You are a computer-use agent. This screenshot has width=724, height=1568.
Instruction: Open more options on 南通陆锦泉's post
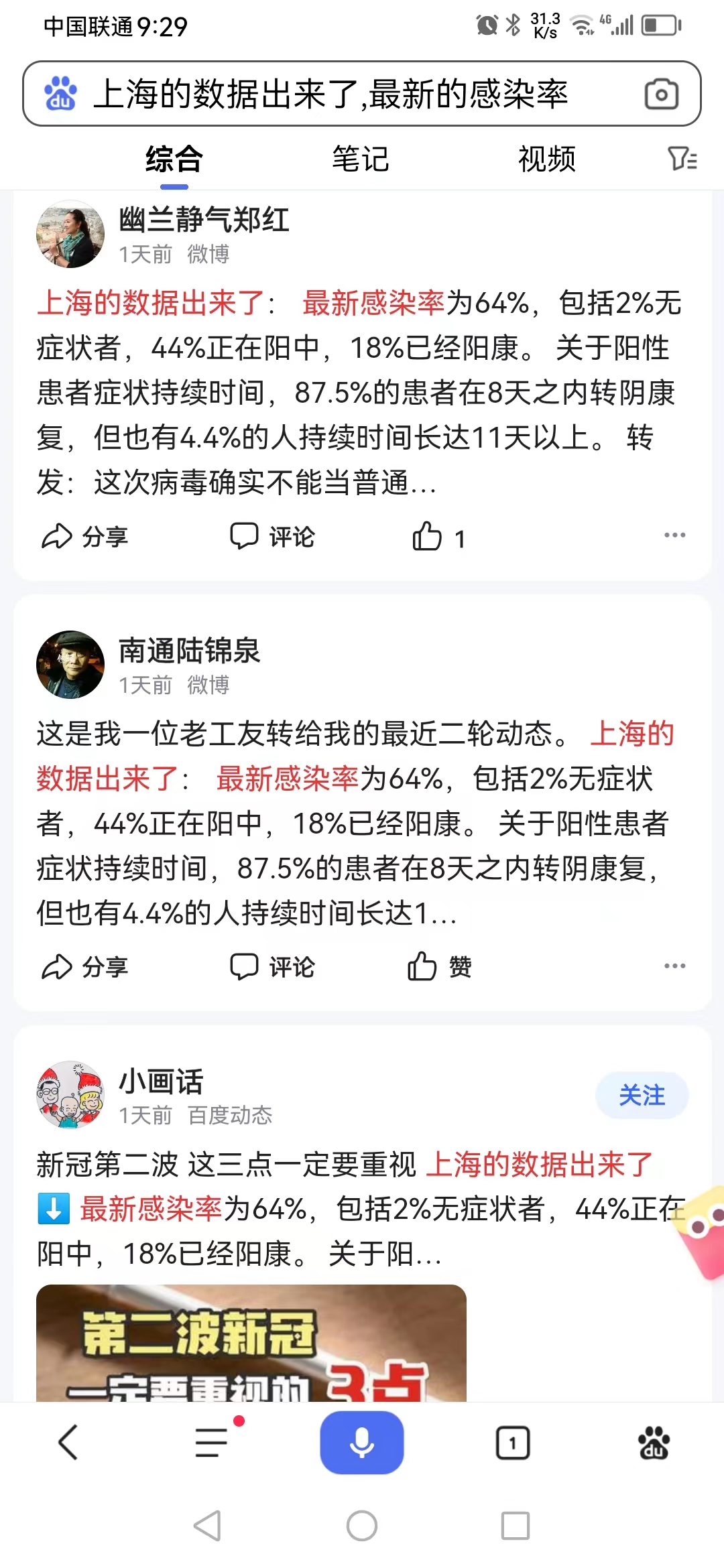[x=674, y=965]
